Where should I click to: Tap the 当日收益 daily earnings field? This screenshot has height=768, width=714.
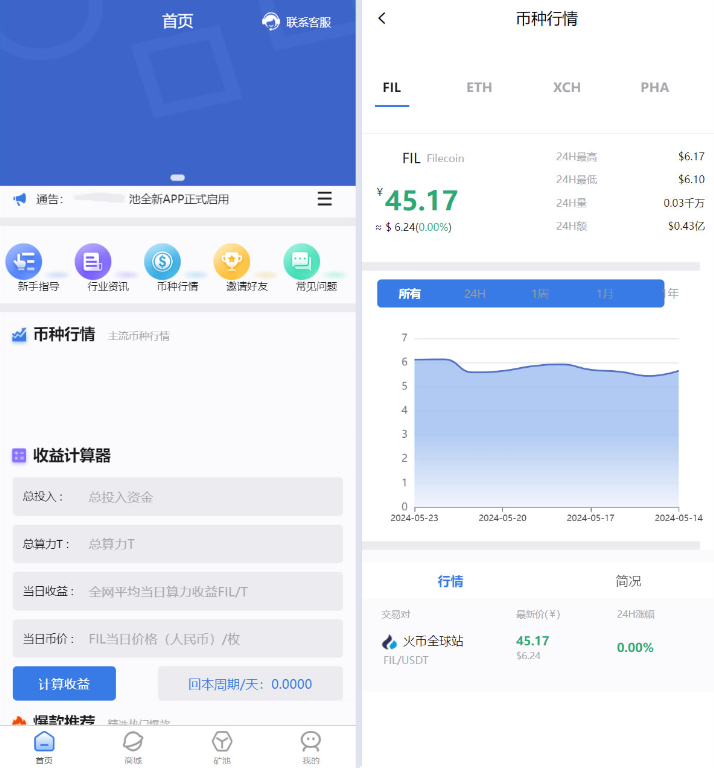tap(210, 591)
